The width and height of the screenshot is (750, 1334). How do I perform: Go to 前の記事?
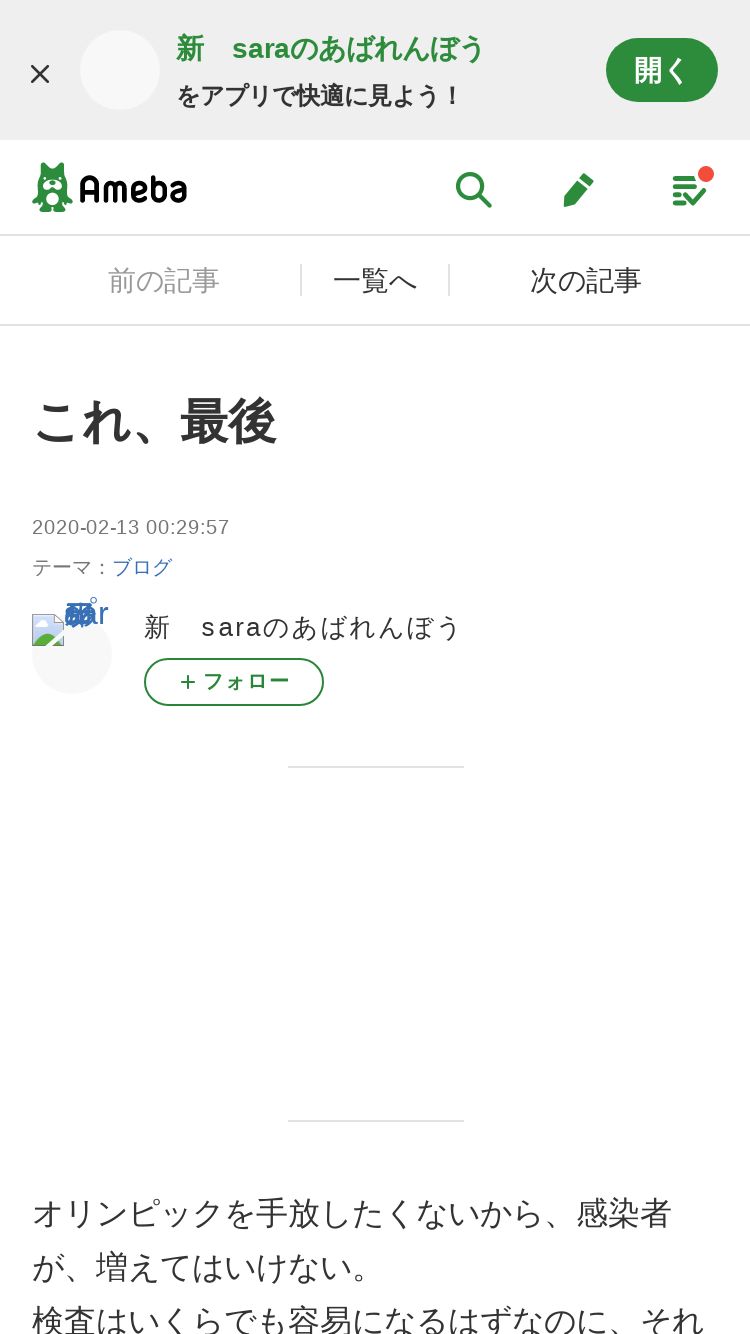(163, 280)
